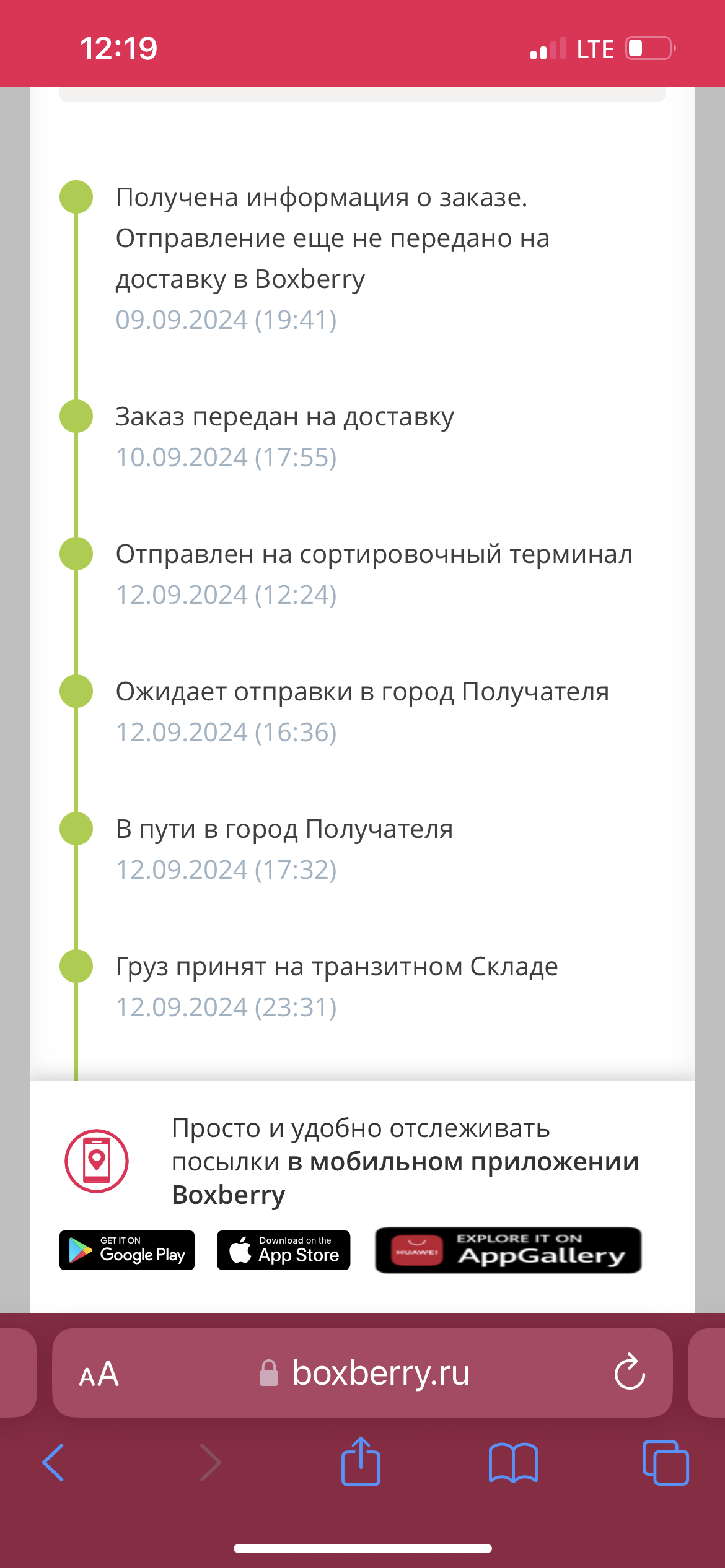Reload the current page
This screenshot has width=725, height=1568.
pyautogui.click(x=630, y=1372)
